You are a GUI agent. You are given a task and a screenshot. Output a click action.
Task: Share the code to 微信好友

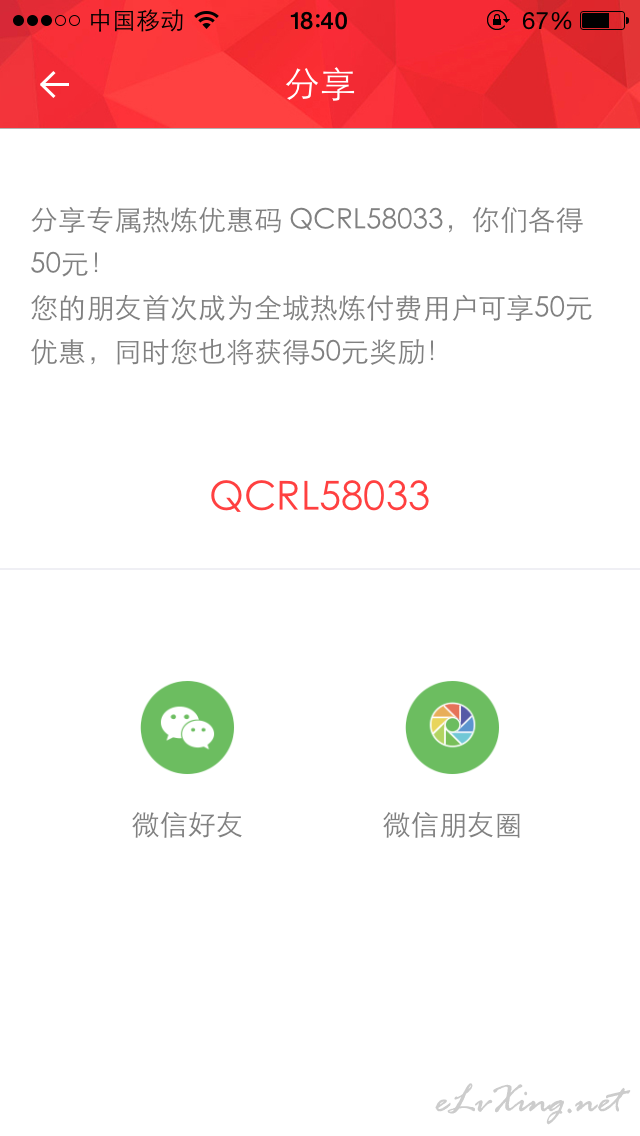click(x=187, y=727)
